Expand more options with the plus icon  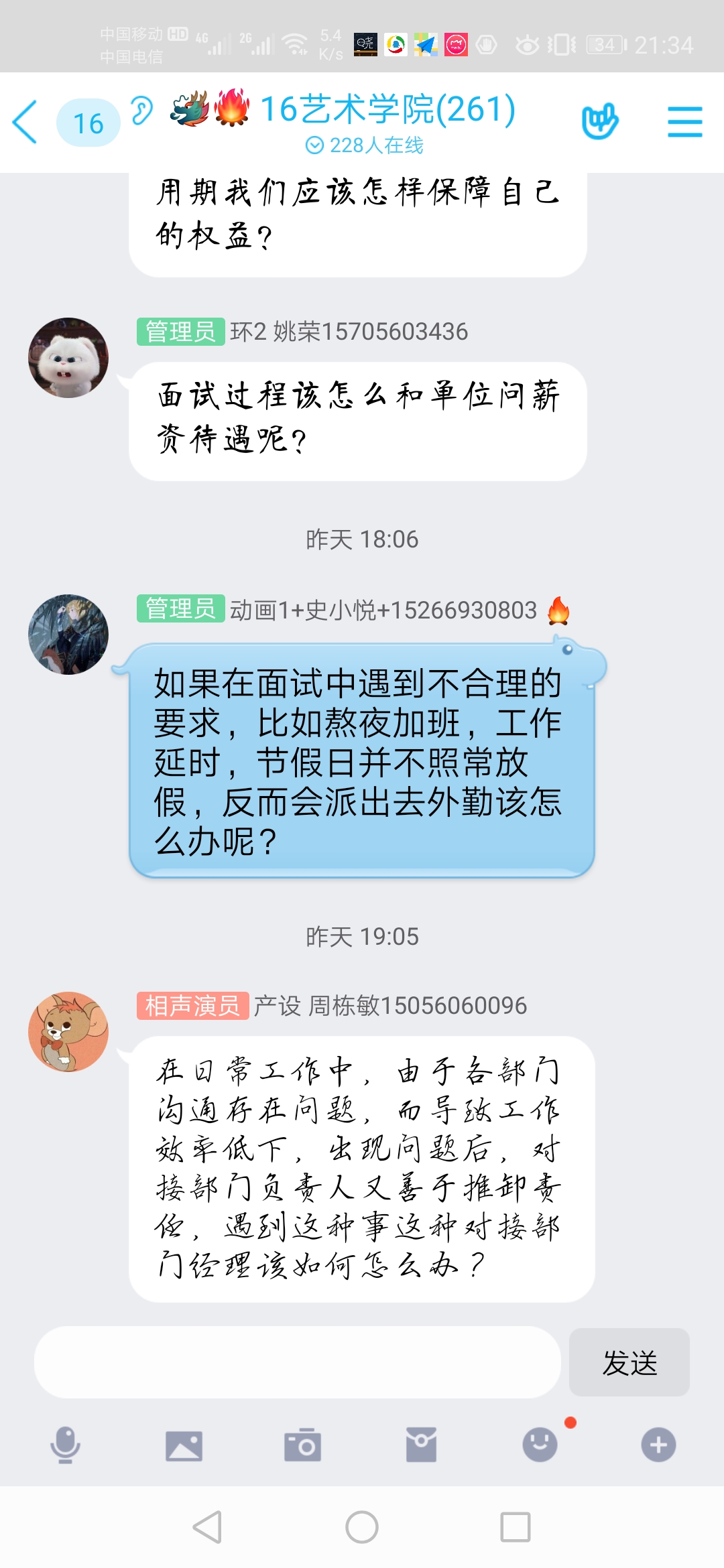(658, 1445)
